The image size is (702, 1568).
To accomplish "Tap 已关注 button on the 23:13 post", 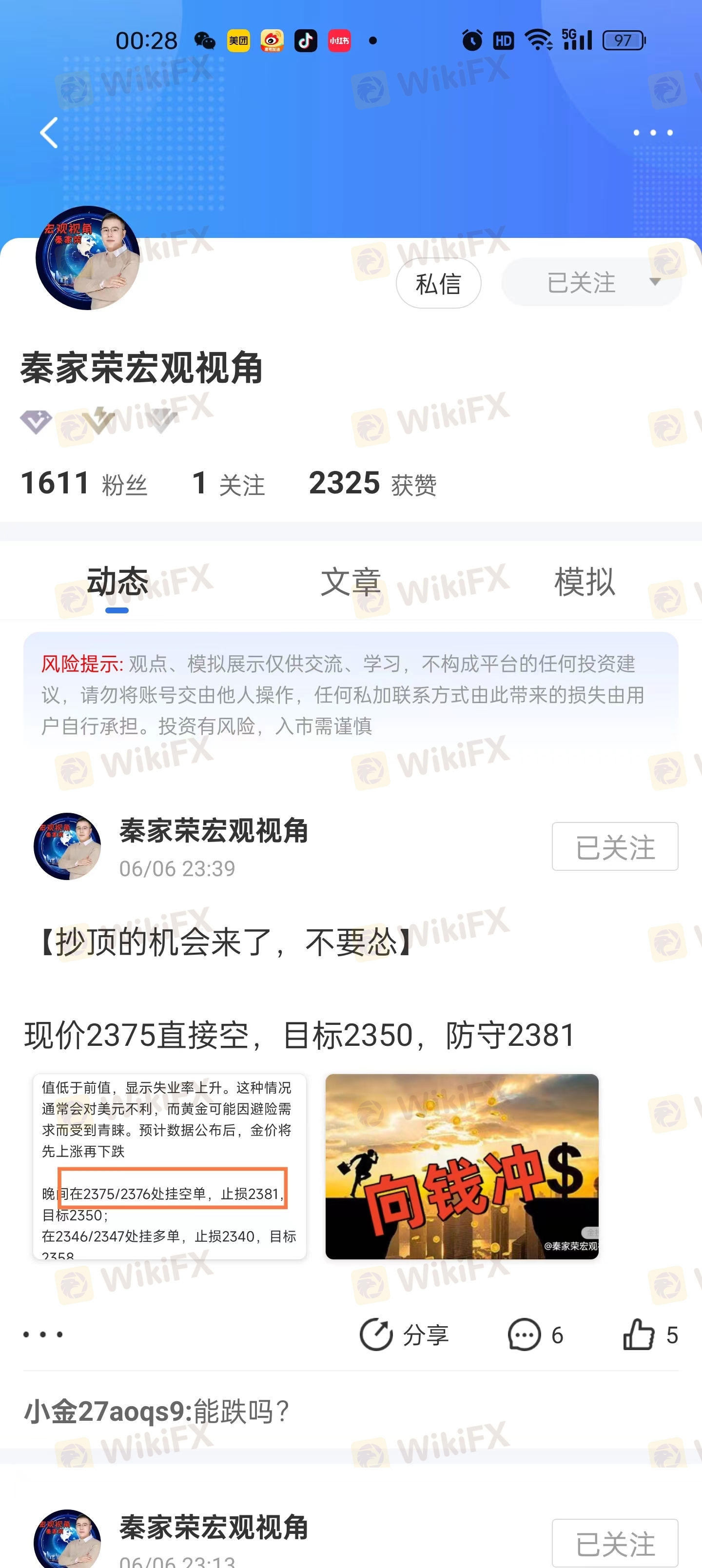I will tap(614, 1543).
